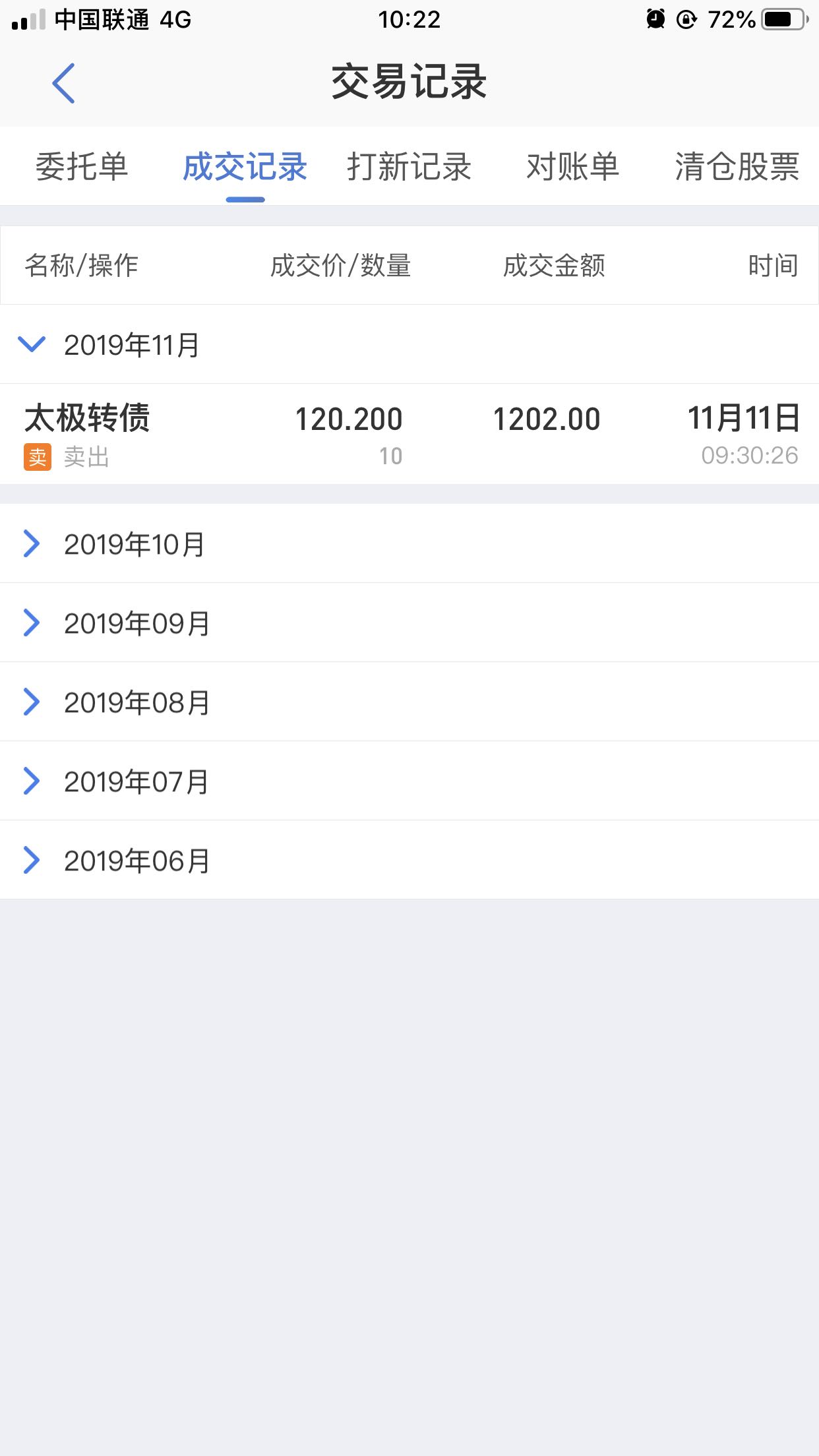Expand the 2019年10月 records

click(409, 543)
